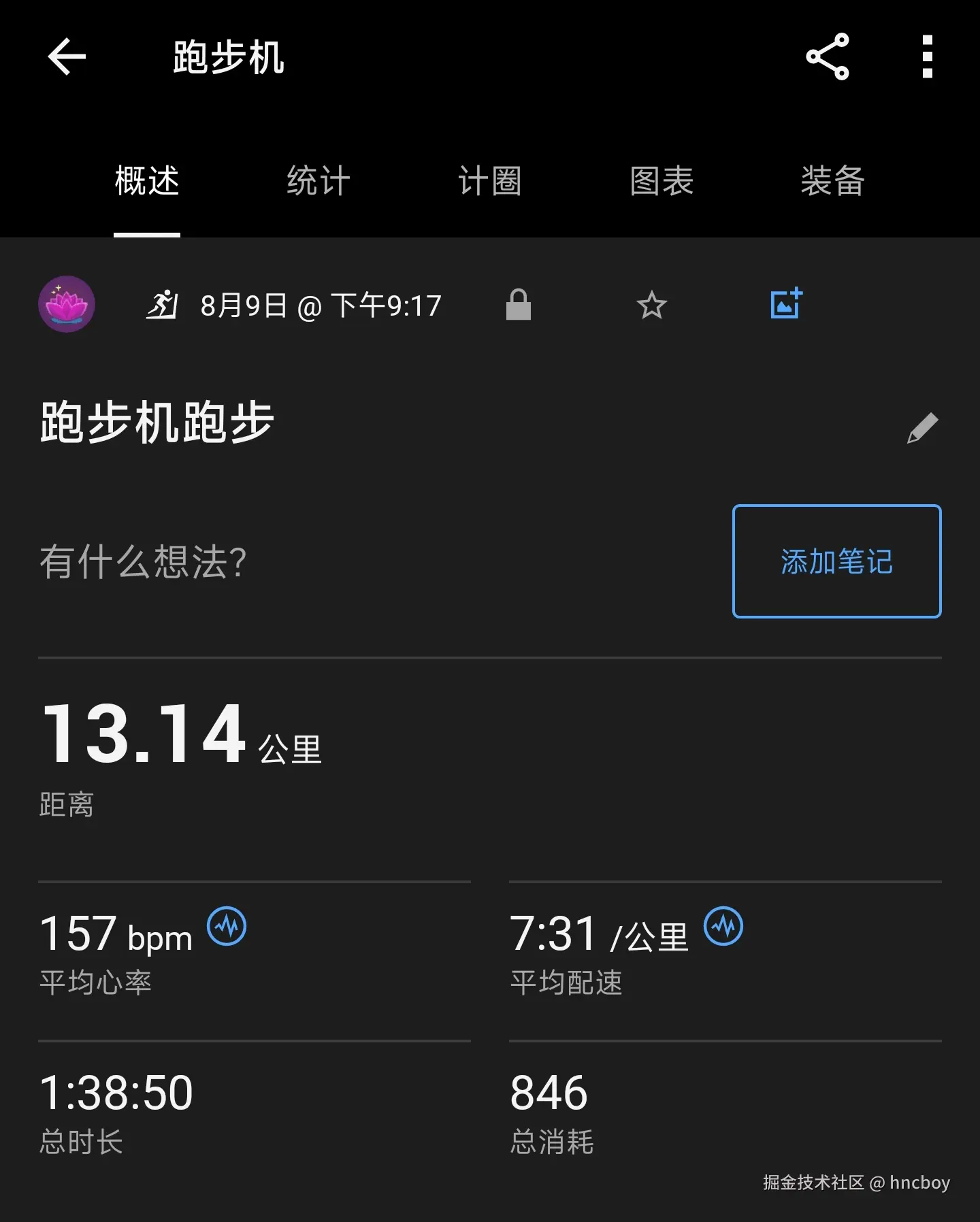
Task: Switch to the 统计 tab
Action: pos(317,180)
